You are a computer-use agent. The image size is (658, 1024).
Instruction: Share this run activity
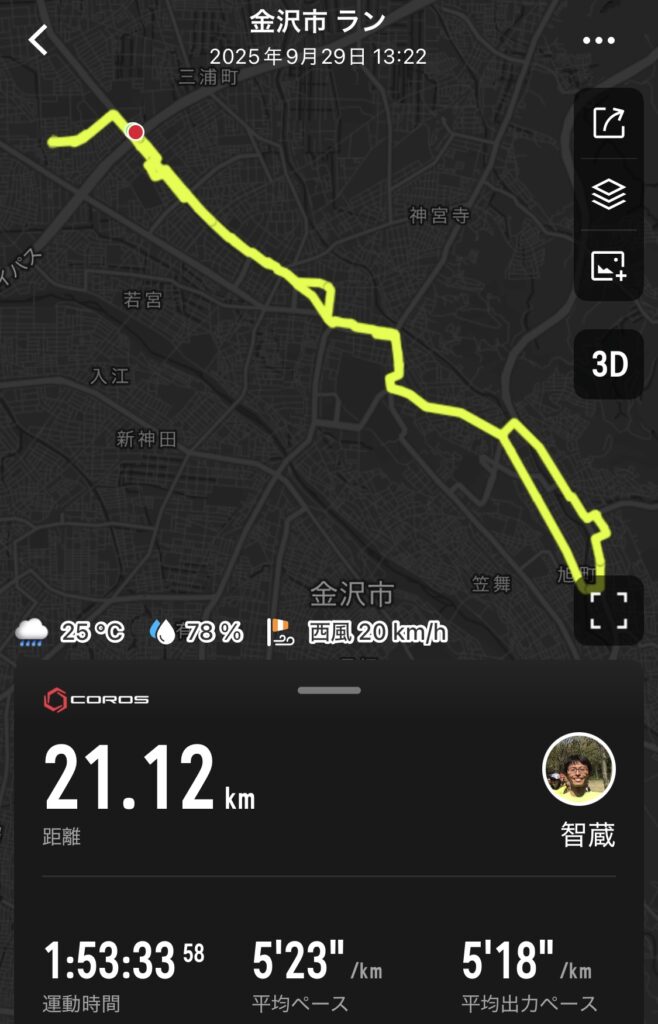608,123
